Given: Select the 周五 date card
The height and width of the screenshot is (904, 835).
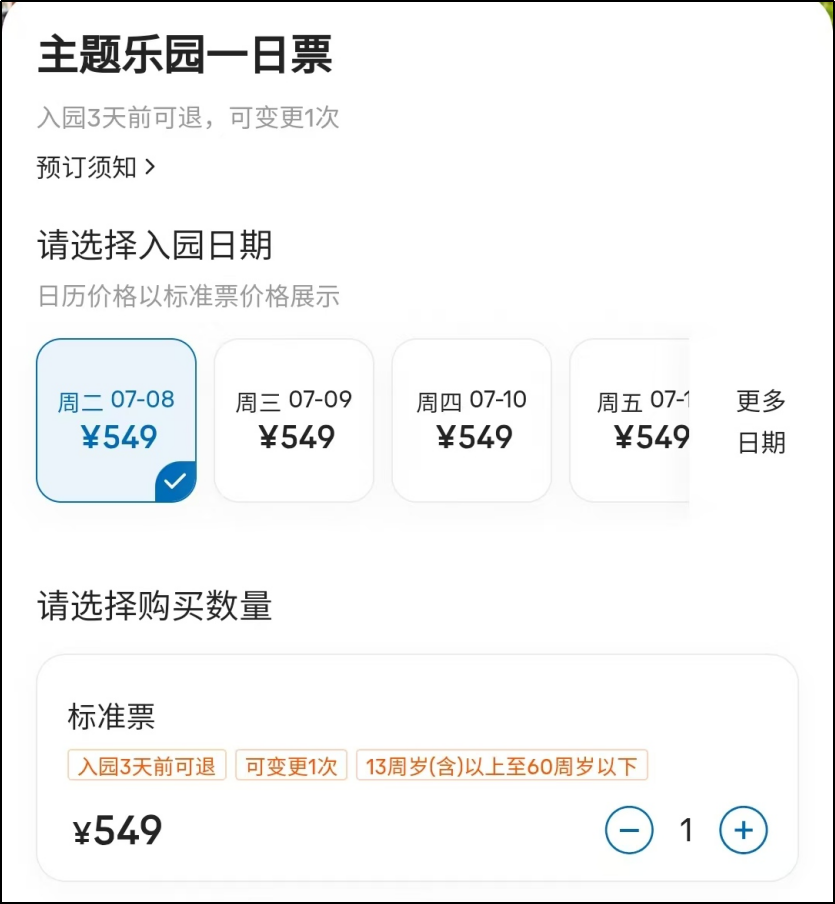Looking at the screenshot, I should pyautogui.click(x=632, y=420).
